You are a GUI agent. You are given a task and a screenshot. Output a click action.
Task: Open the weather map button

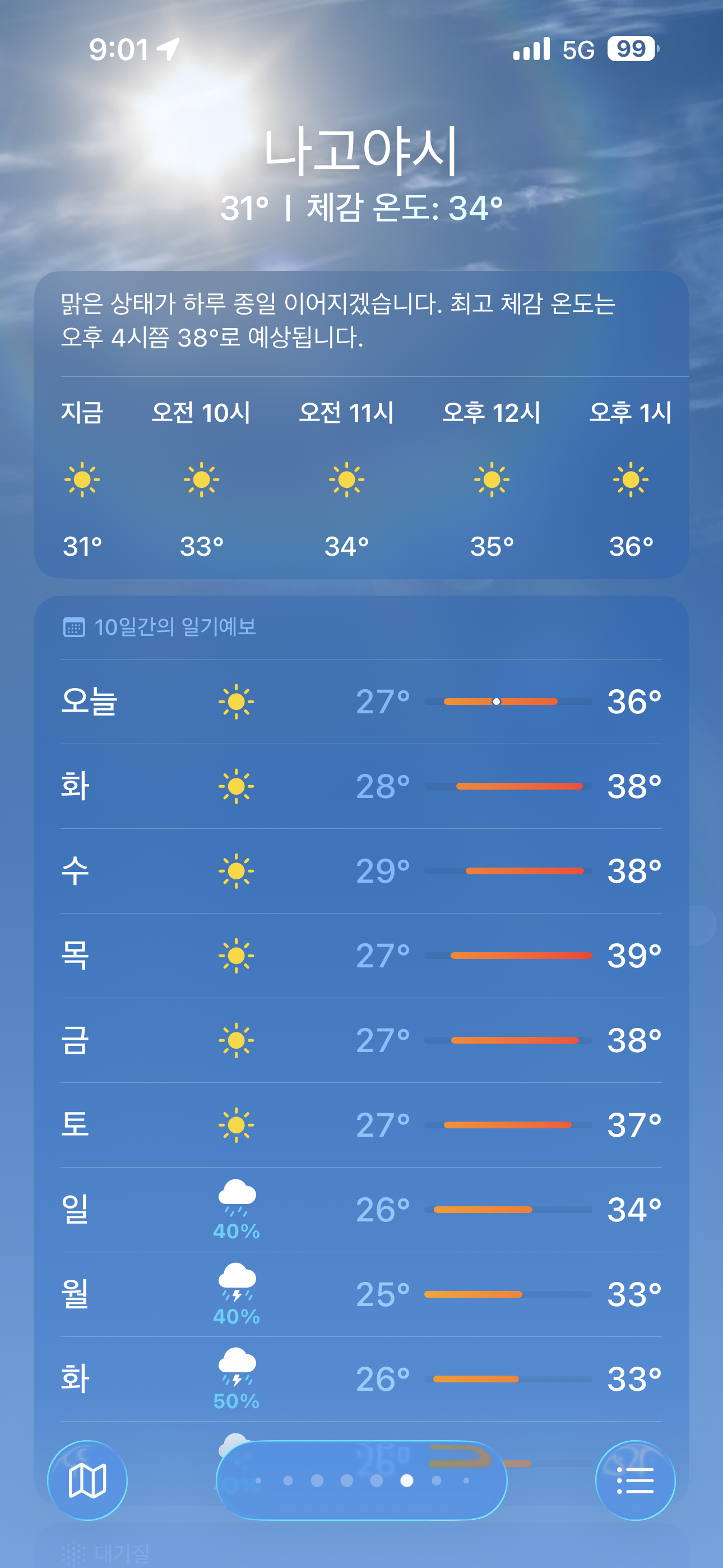click(x=87, y=1480)
